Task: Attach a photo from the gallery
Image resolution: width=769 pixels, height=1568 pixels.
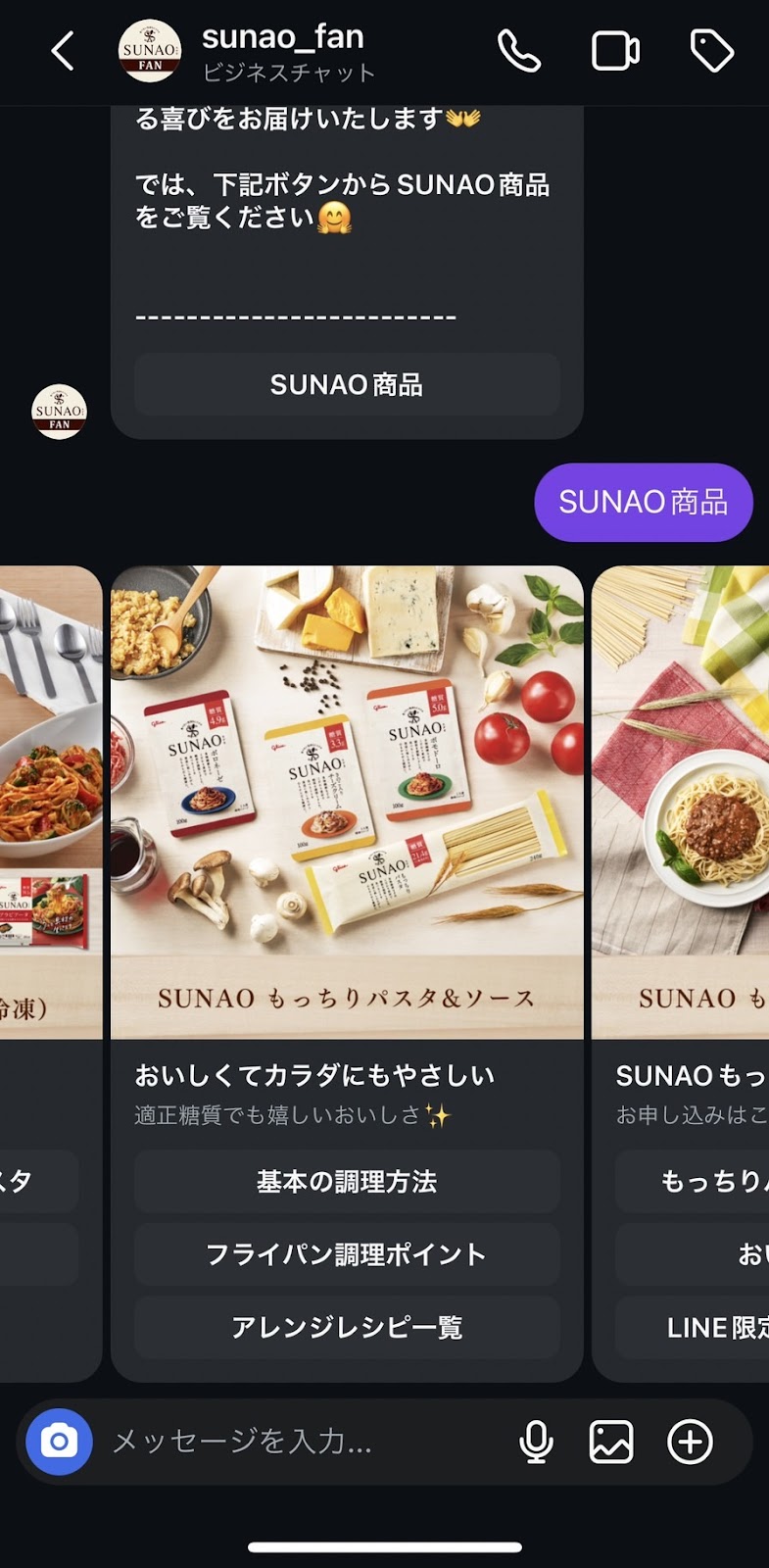Action: [611, 1442]
